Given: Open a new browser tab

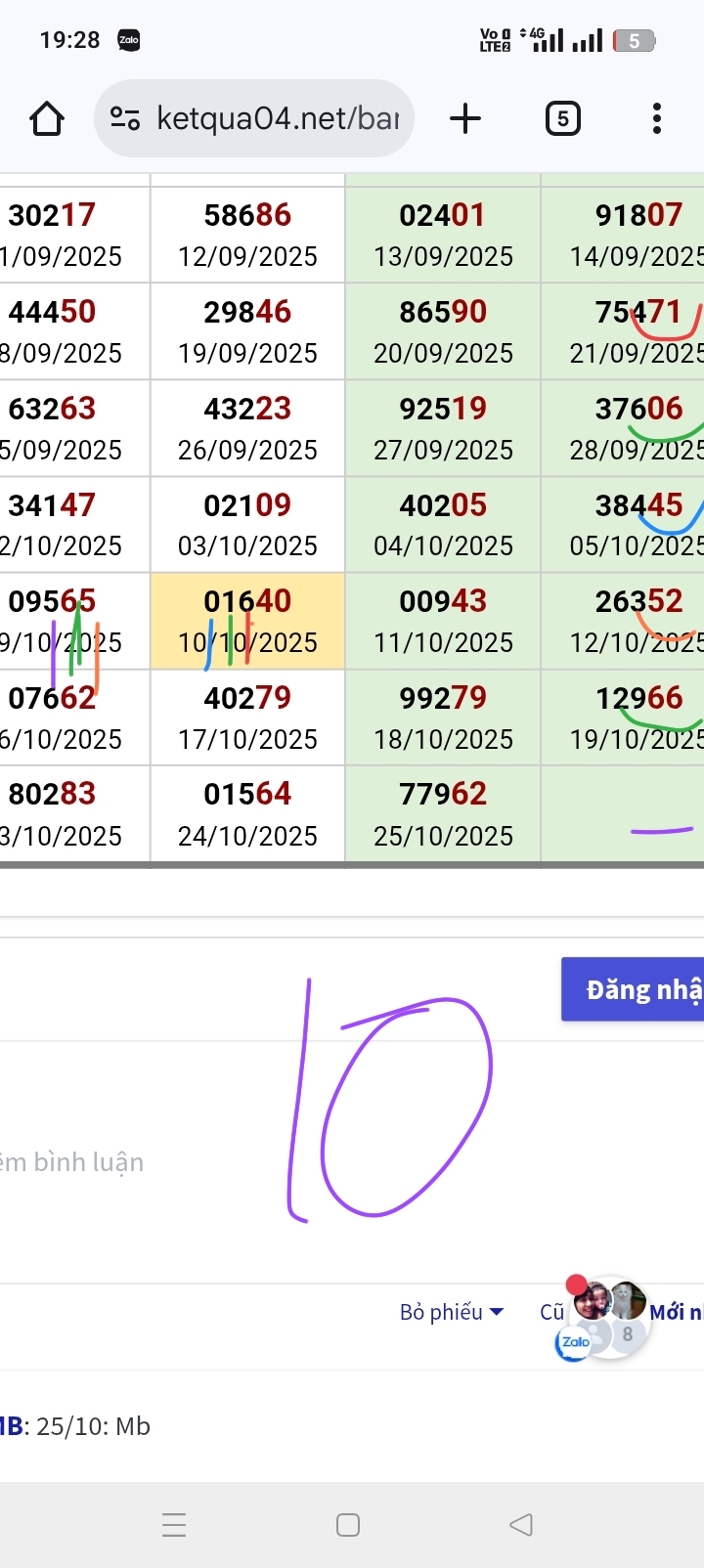Looking at the screenshot, I should coord(465,119).
